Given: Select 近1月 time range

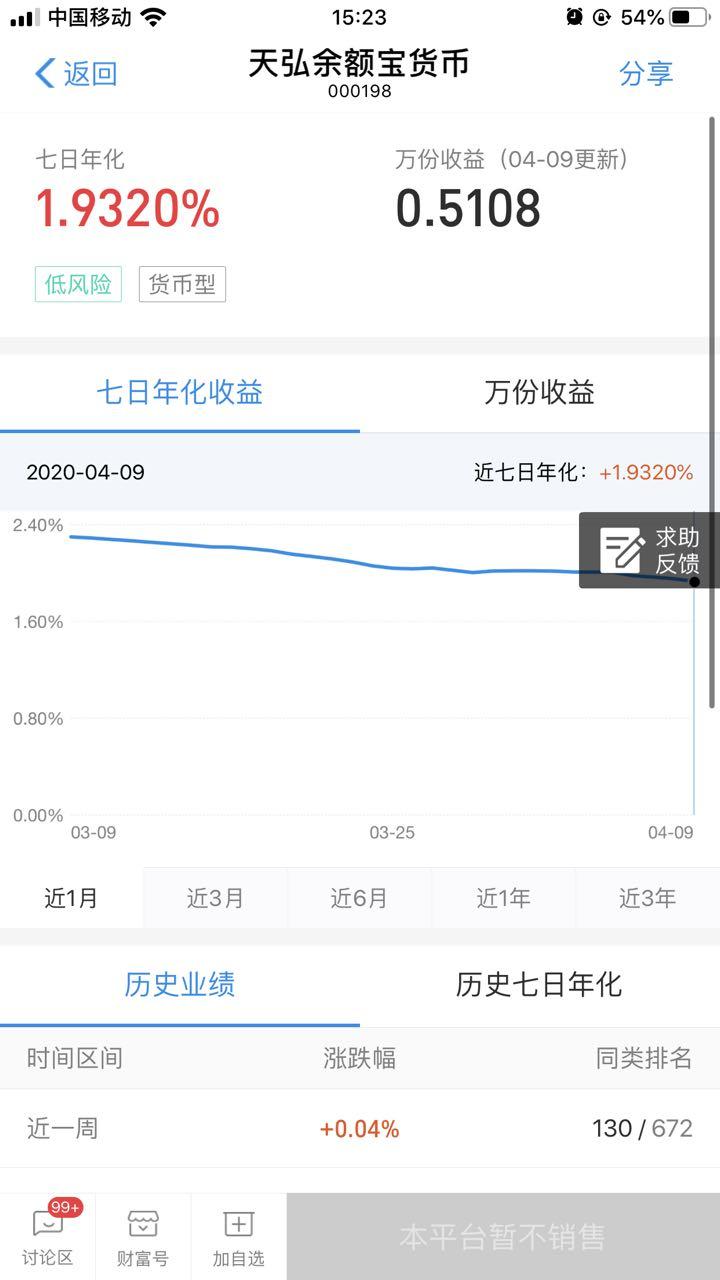Looking at the screenshot, I should [72, 898].
